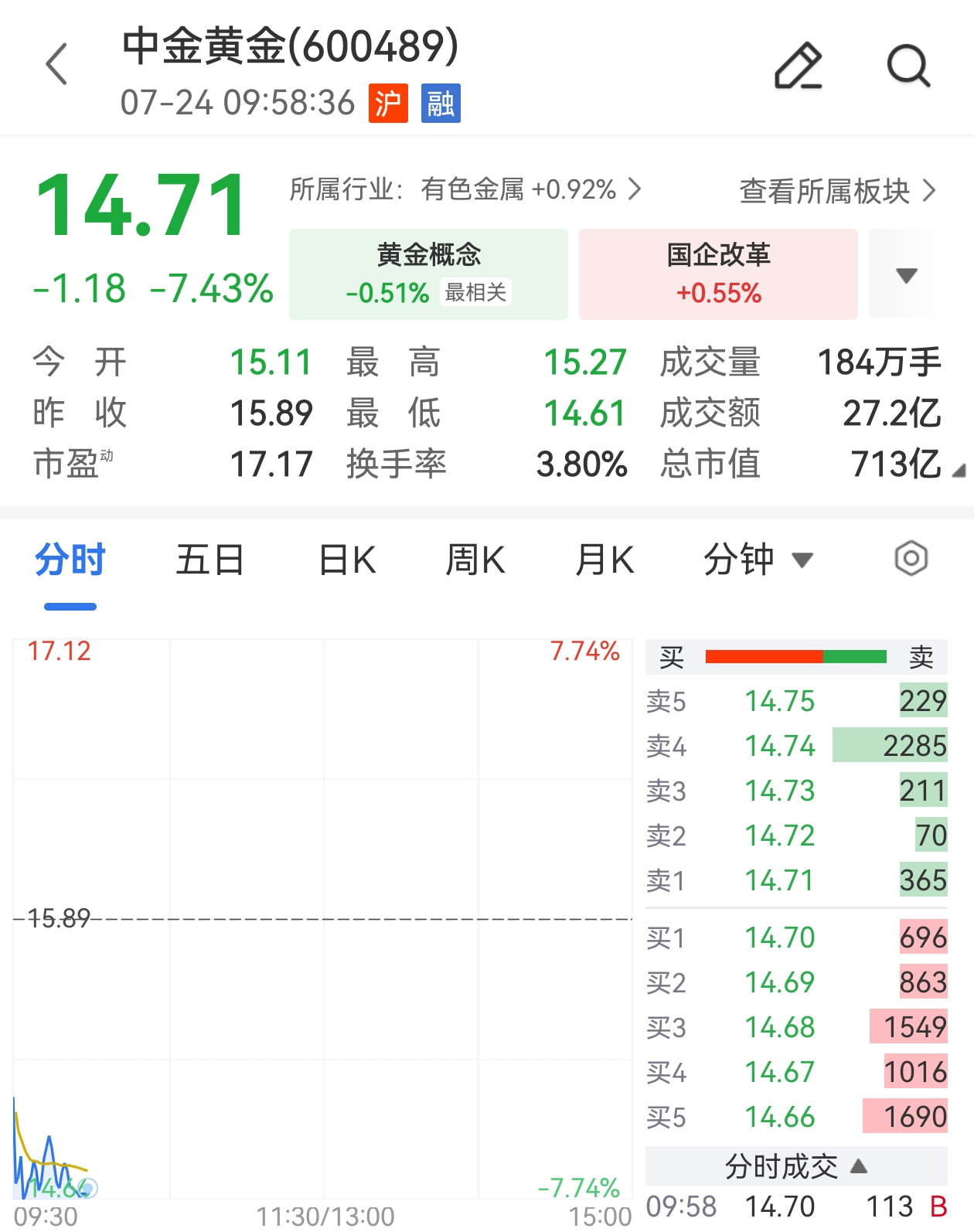Open 查看所属板块

point(837,191)
